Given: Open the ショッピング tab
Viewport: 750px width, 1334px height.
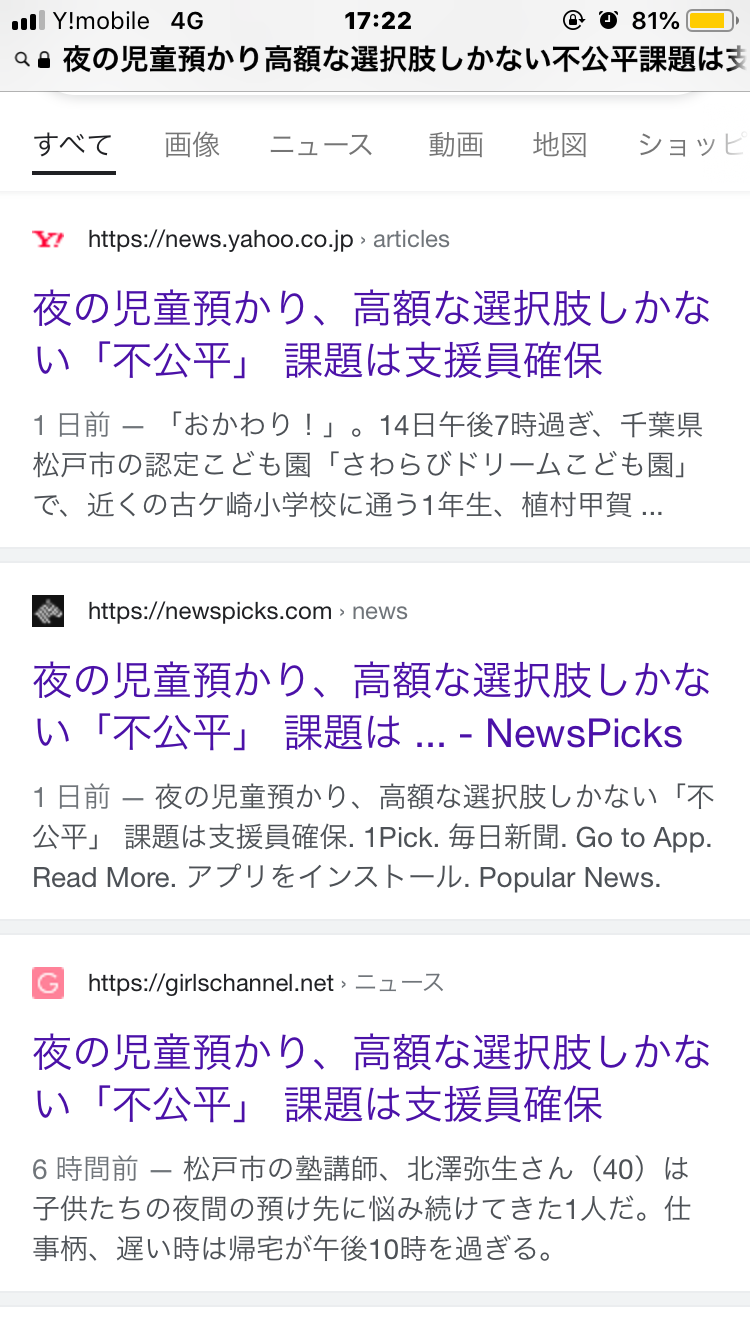Looking at the screenshot, I should [x=693, y=145].
